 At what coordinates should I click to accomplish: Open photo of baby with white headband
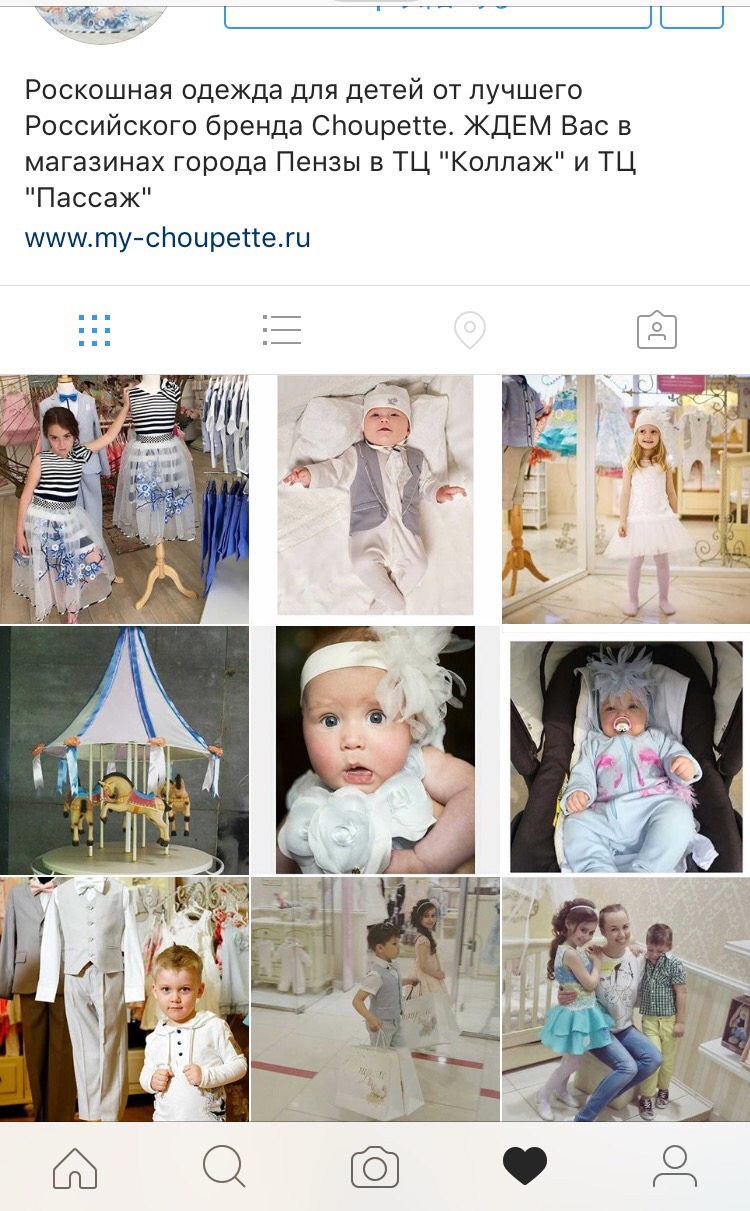point(375,751)
